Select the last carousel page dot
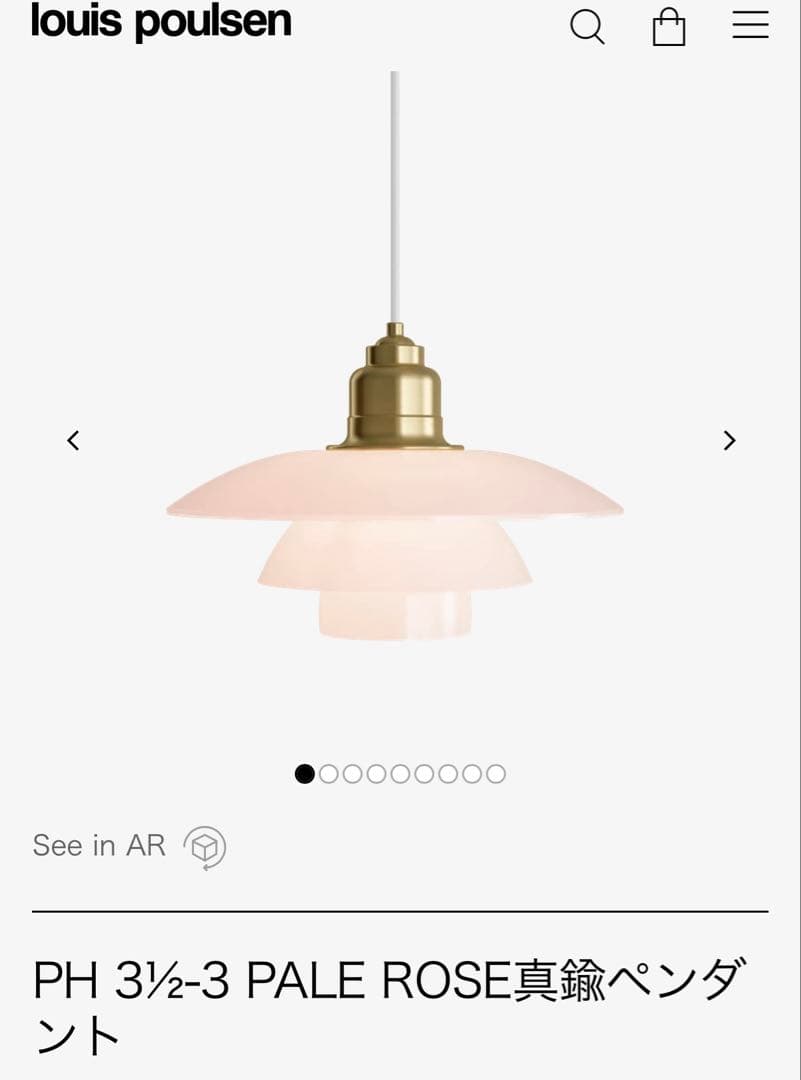The image size is (801, 1080). 496,773
